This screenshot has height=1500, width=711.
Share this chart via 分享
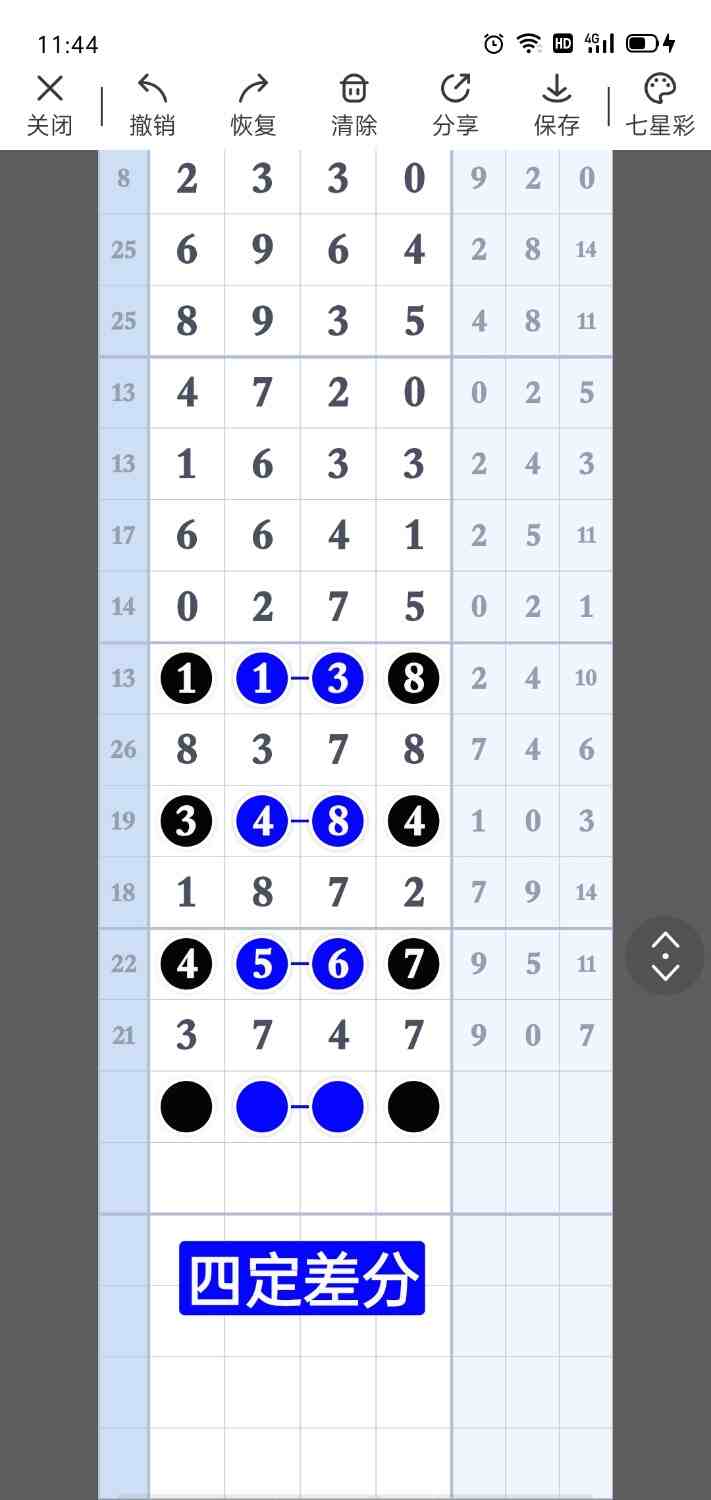tap(455, 104)
